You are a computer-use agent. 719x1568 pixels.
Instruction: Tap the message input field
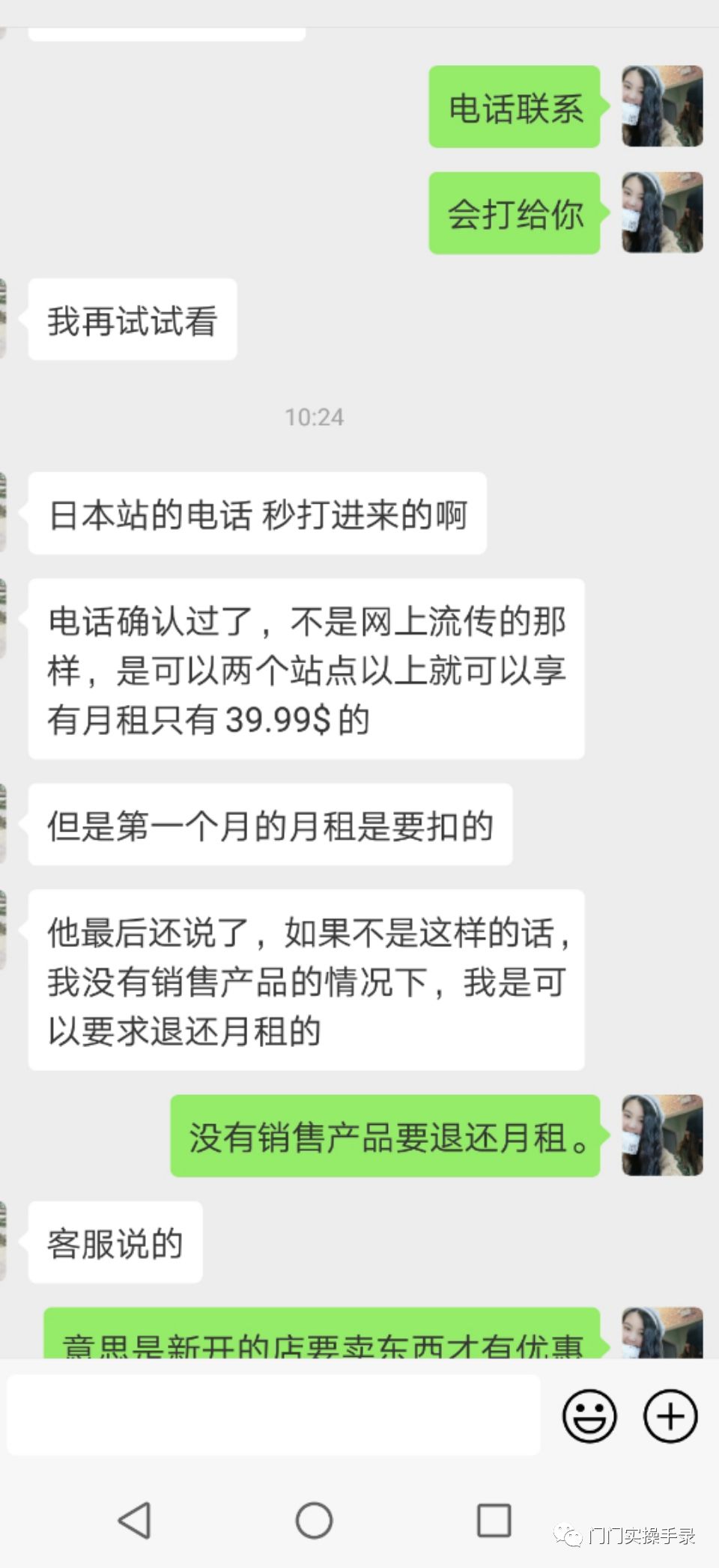click(273, 1415)
